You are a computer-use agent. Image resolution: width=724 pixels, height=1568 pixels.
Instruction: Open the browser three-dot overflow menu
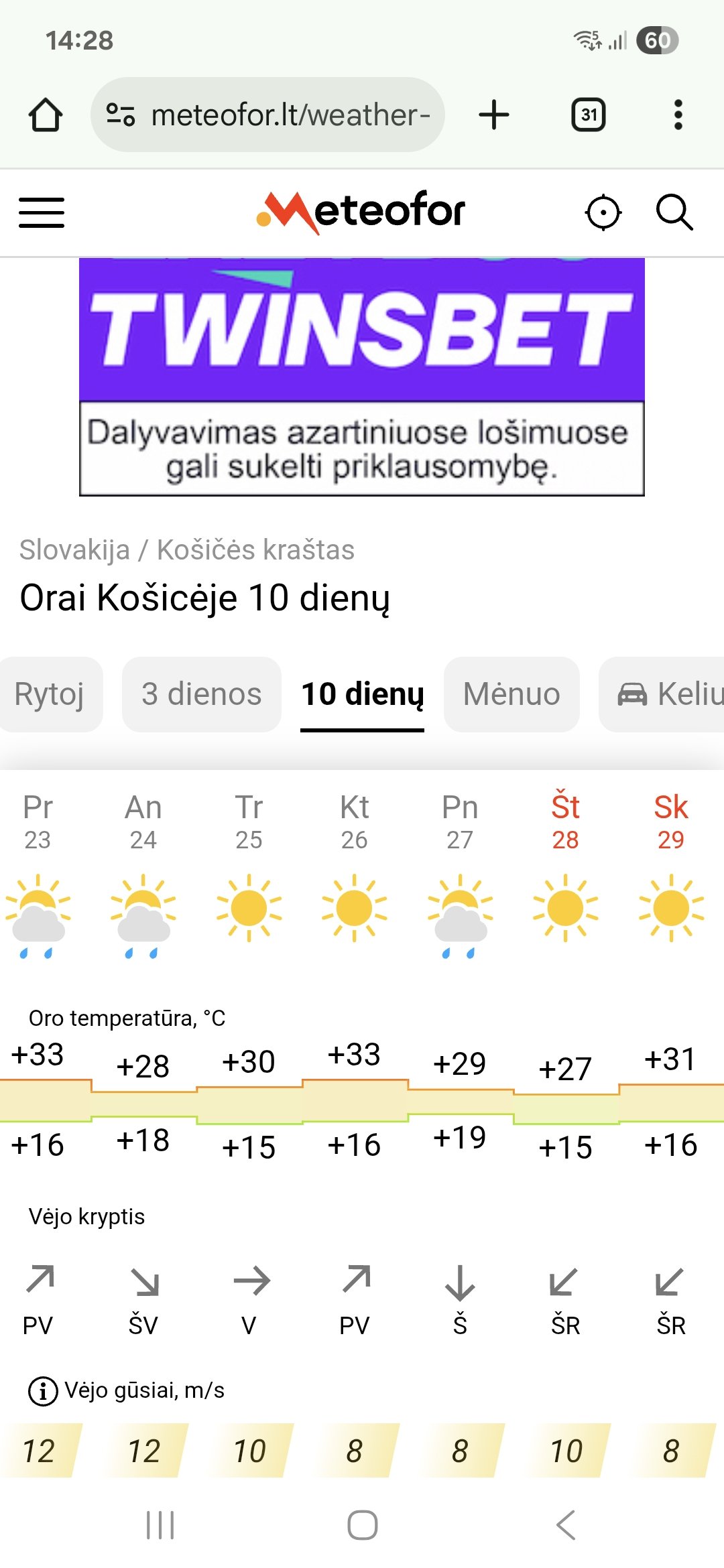(678, 115)
